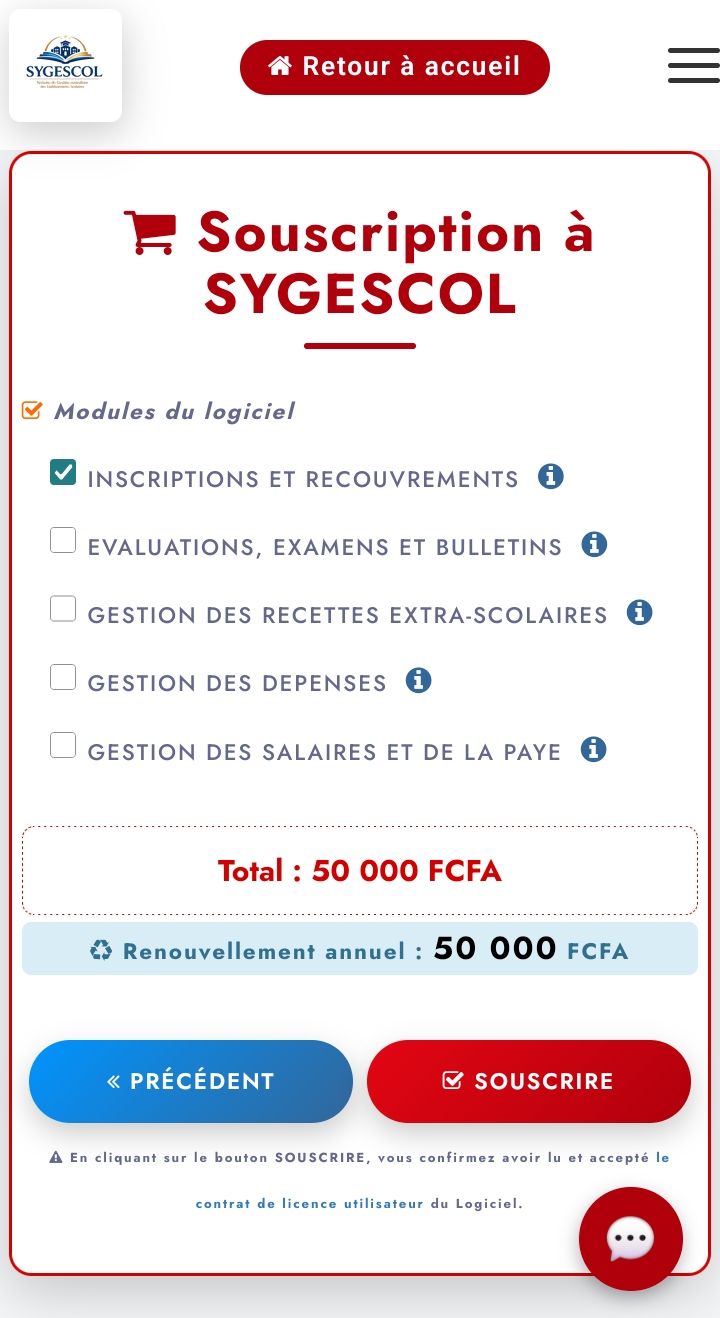This screenshot has width=720, height=1318.
Task: Show info for EVALUATIONS, EXAMENS ET BULLETINS
Action: coord(595,544)
